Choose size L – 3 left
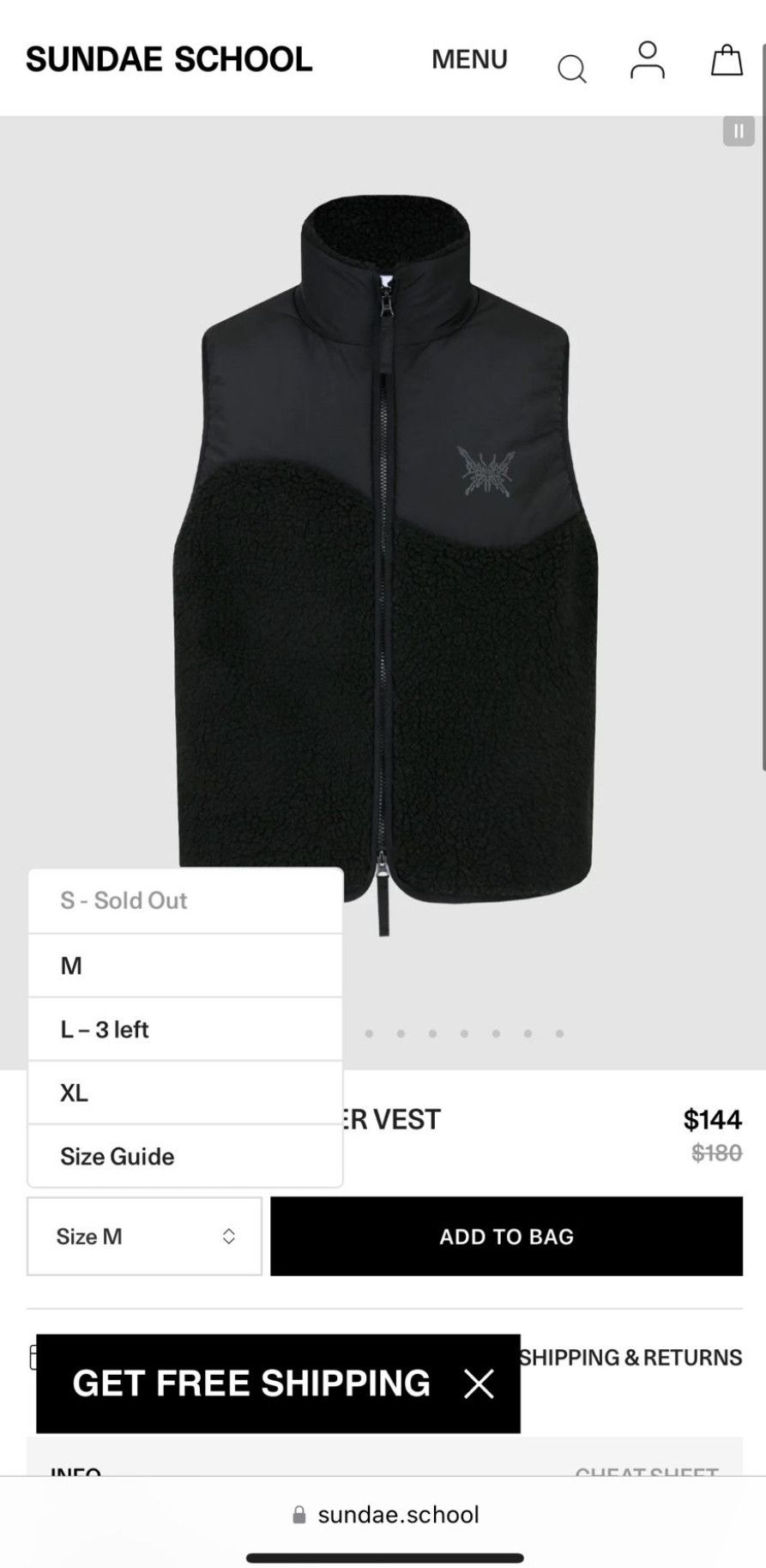The width and height of the screenshot is (766, 1568). point(185,1029)
